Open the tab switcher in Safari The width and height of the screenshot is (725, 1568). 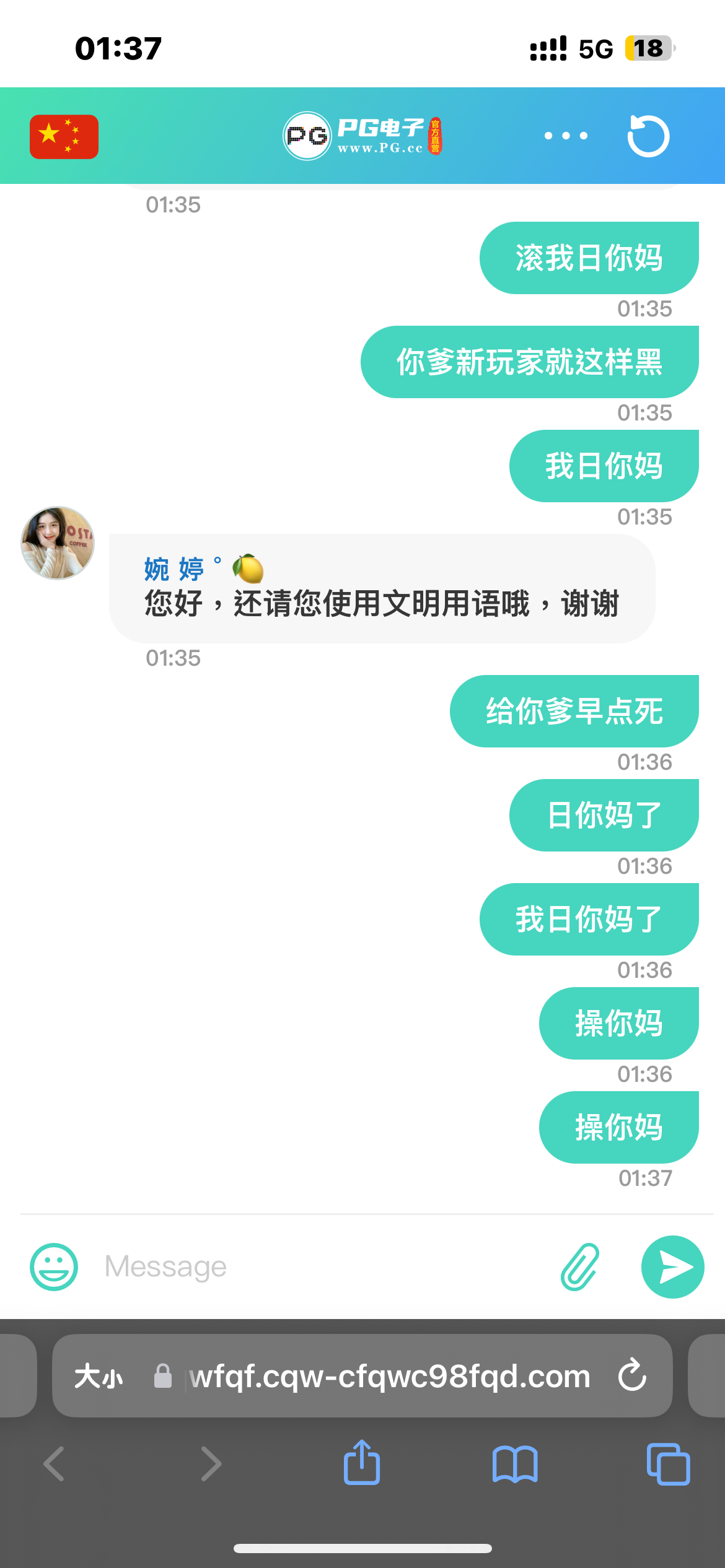667,1463
